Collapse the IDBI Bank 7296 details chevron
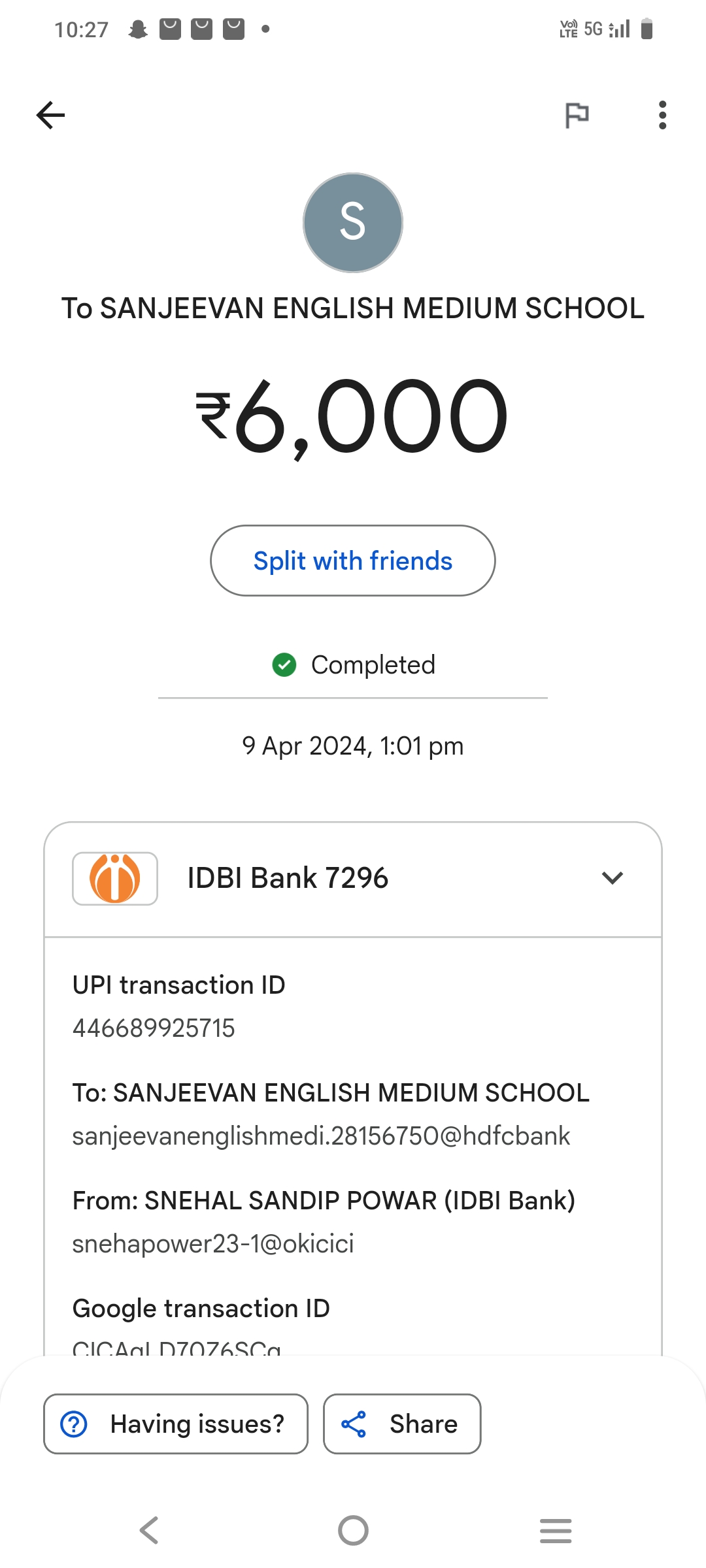The width and height of the screenshot is (706, 1568). coord(613,878)
